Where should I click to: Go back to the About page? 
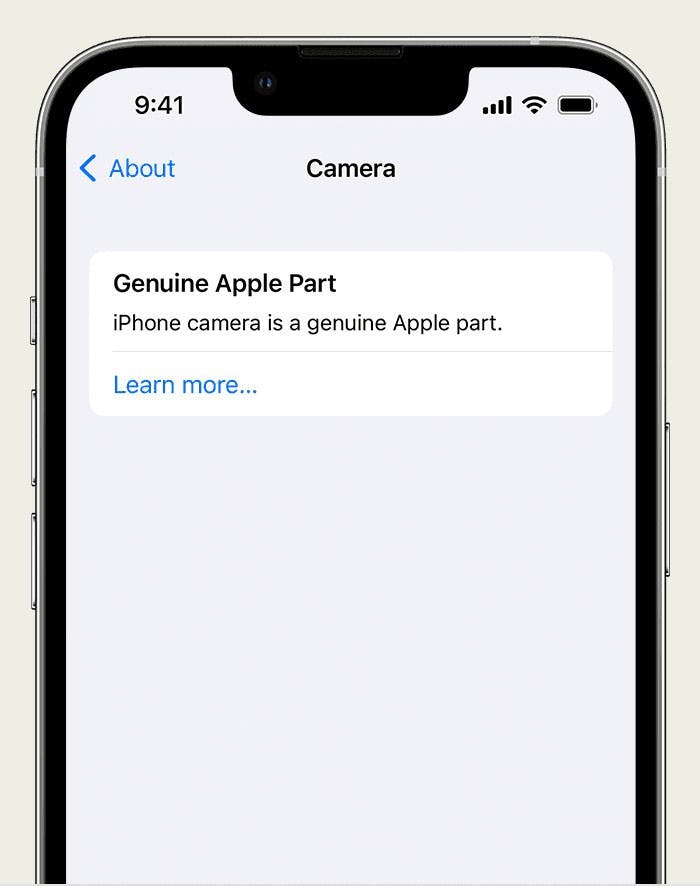point(127,168)
